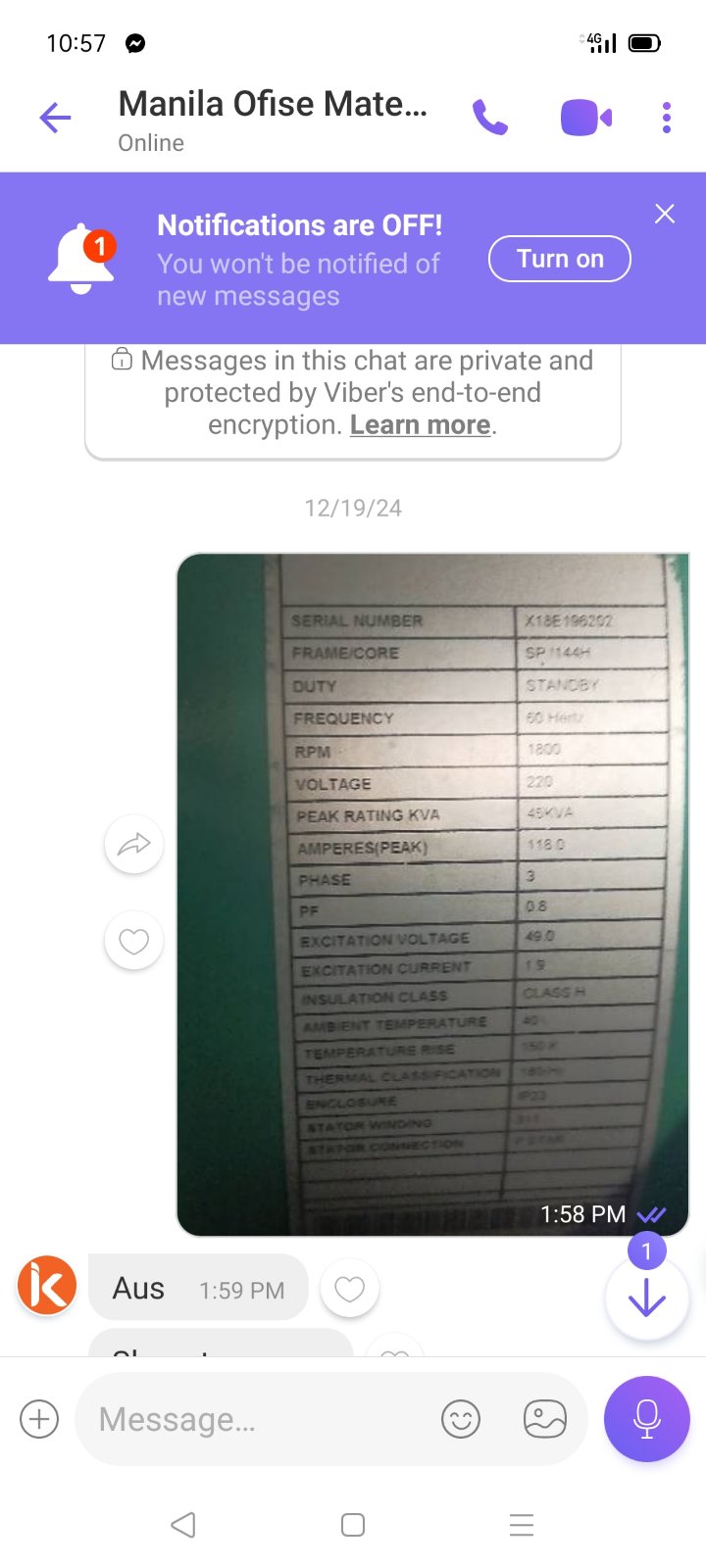The width and height of the screenshot is (706, 1568).
Task: Turn on notifications
Action: [559, 259]
